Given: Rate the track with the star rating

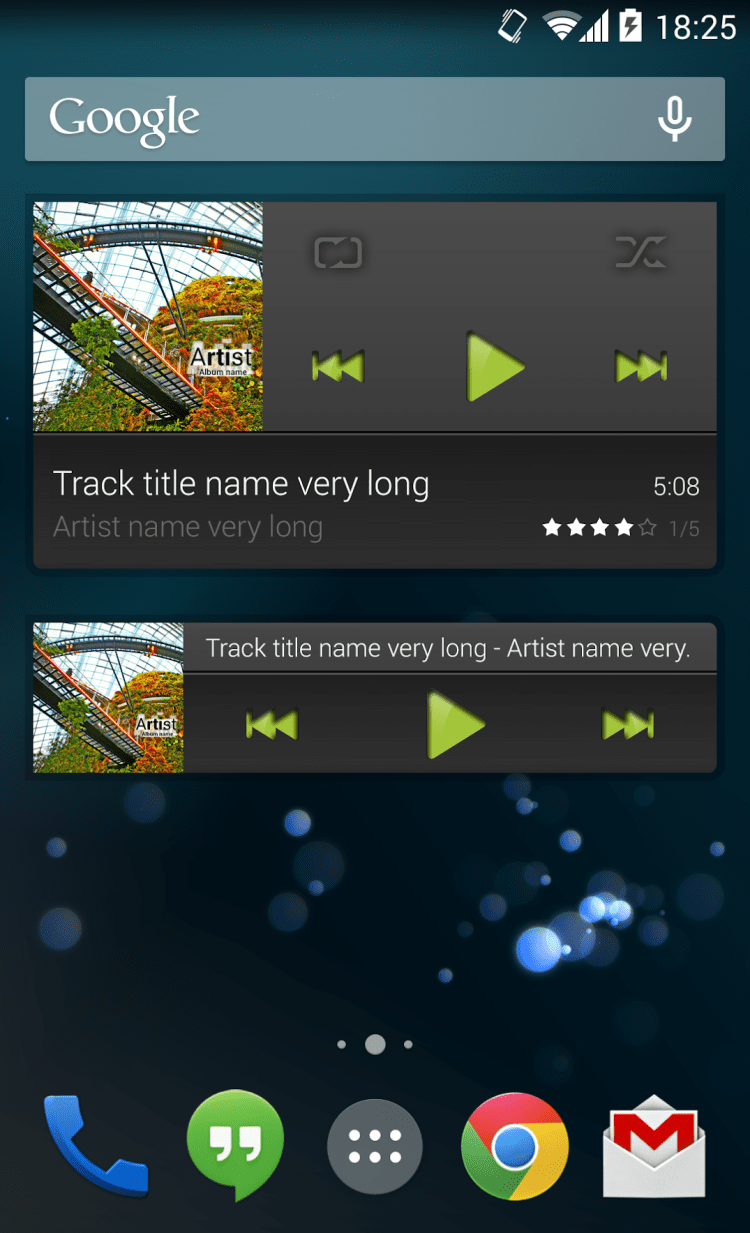Looking at the screenshot, I should click(599, 527).
